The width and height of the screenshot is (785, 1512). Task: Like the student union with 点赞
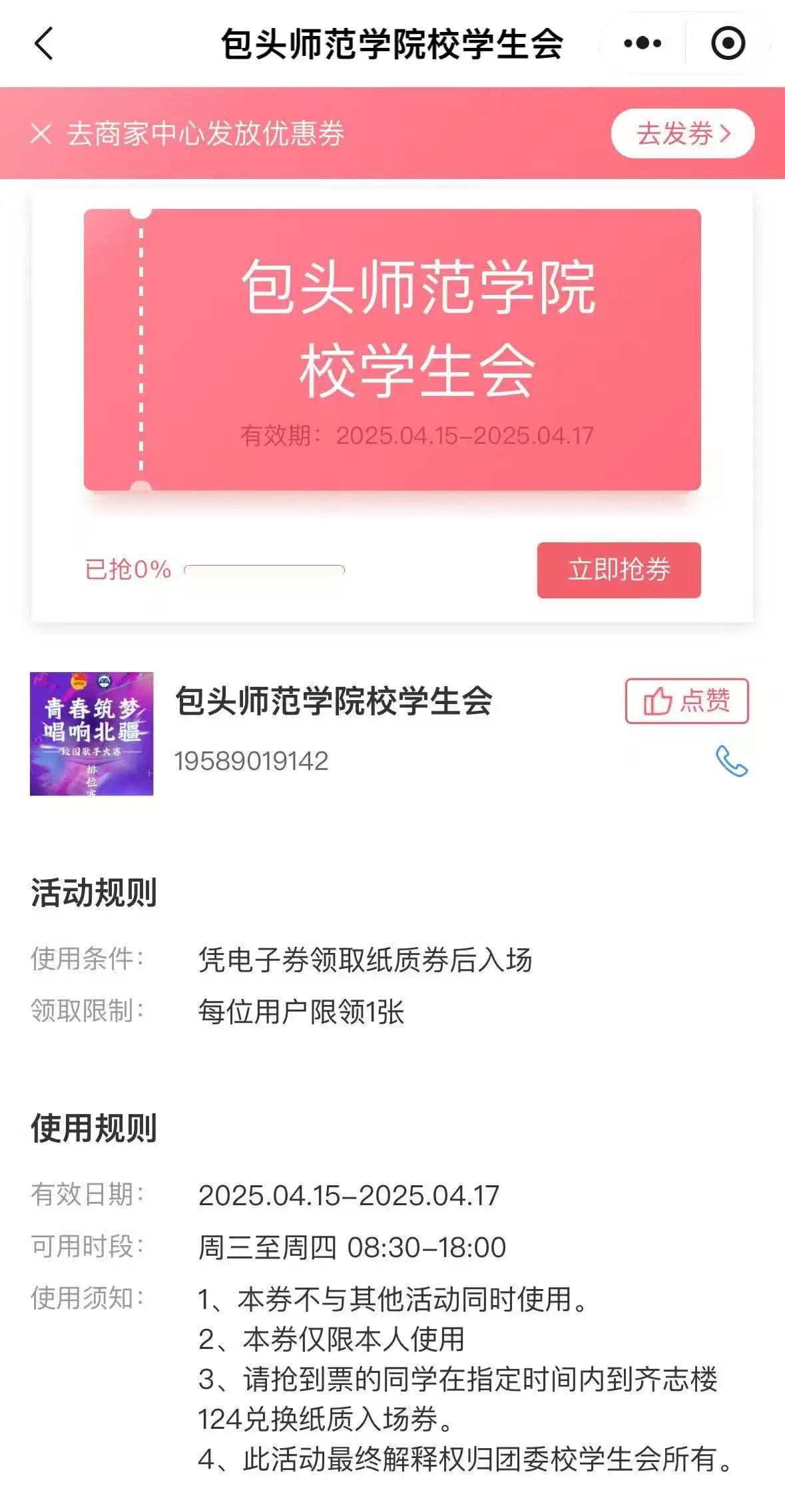click(x=686, y=701)
